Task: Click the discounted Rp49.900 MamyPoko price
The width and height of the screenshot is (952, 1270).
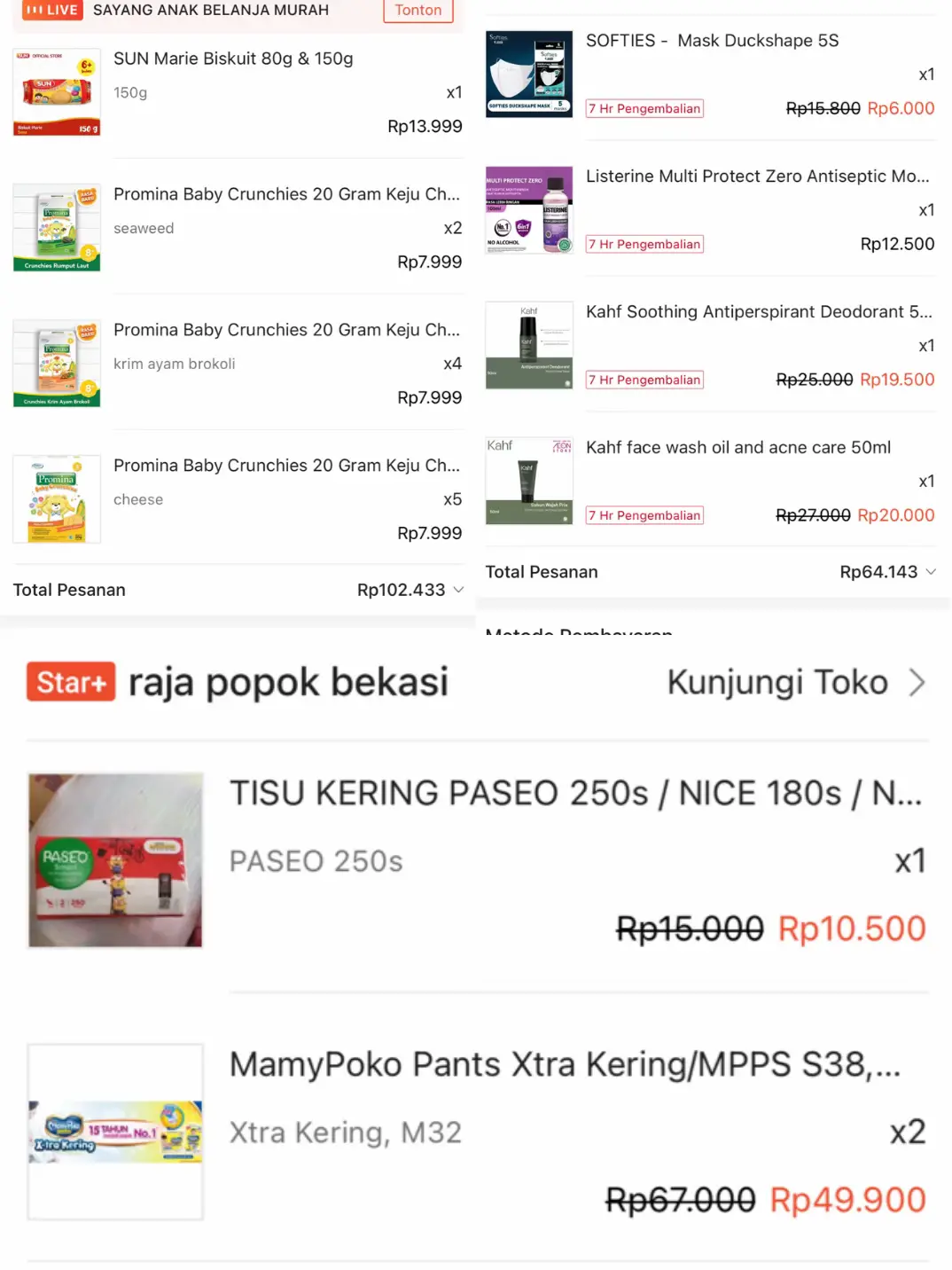Action: point(847,1199)
